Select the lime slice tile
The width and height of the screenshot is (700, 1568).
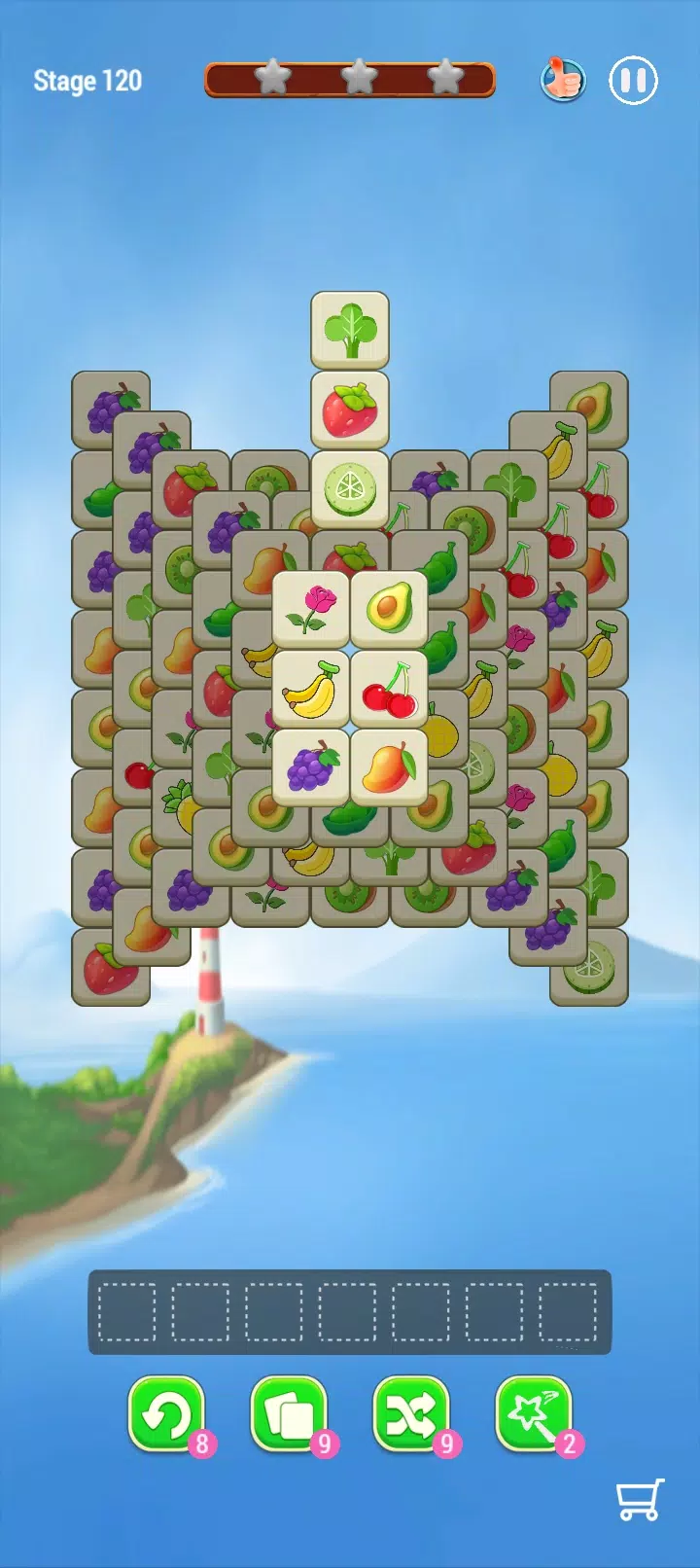350,487
